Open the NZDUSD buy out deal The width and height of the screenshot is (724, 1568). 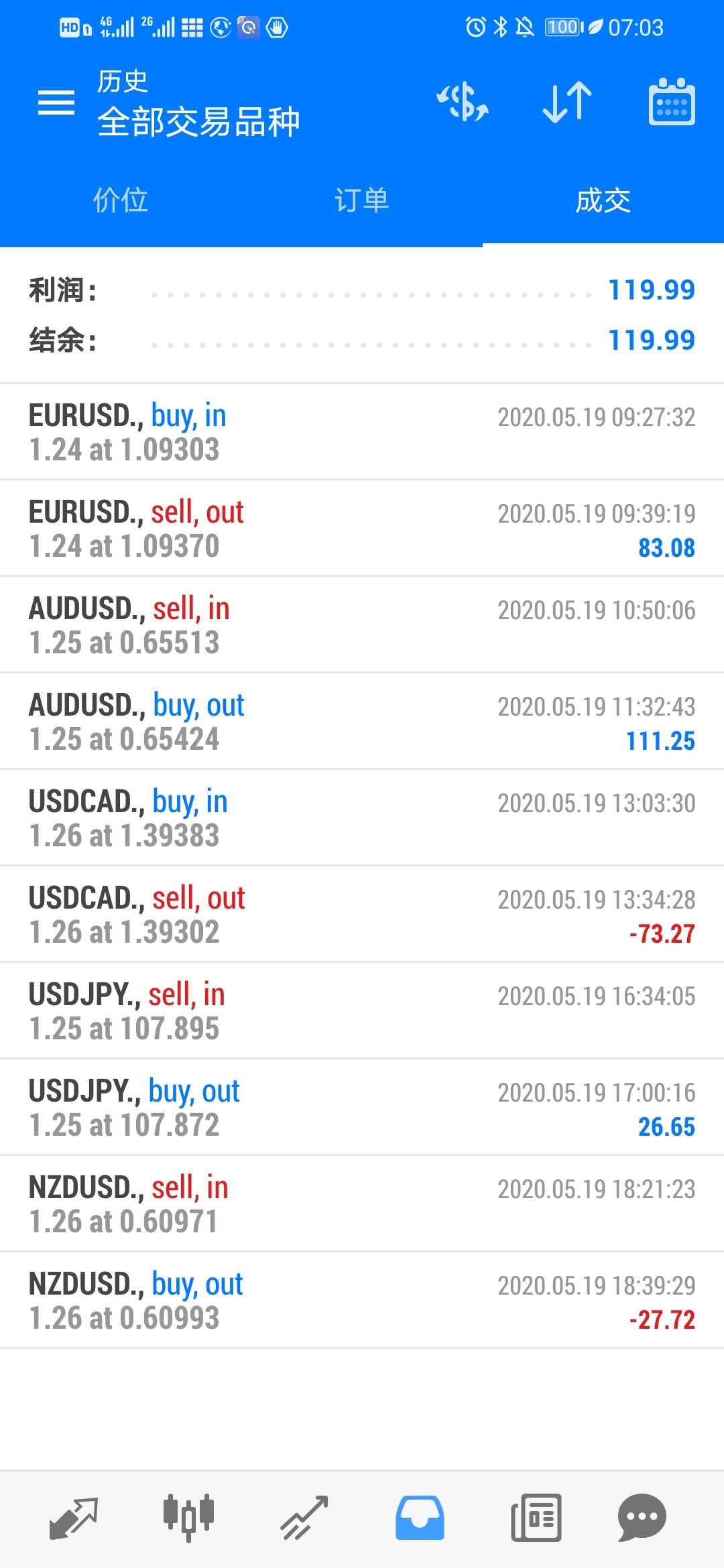pos(362,1300)
